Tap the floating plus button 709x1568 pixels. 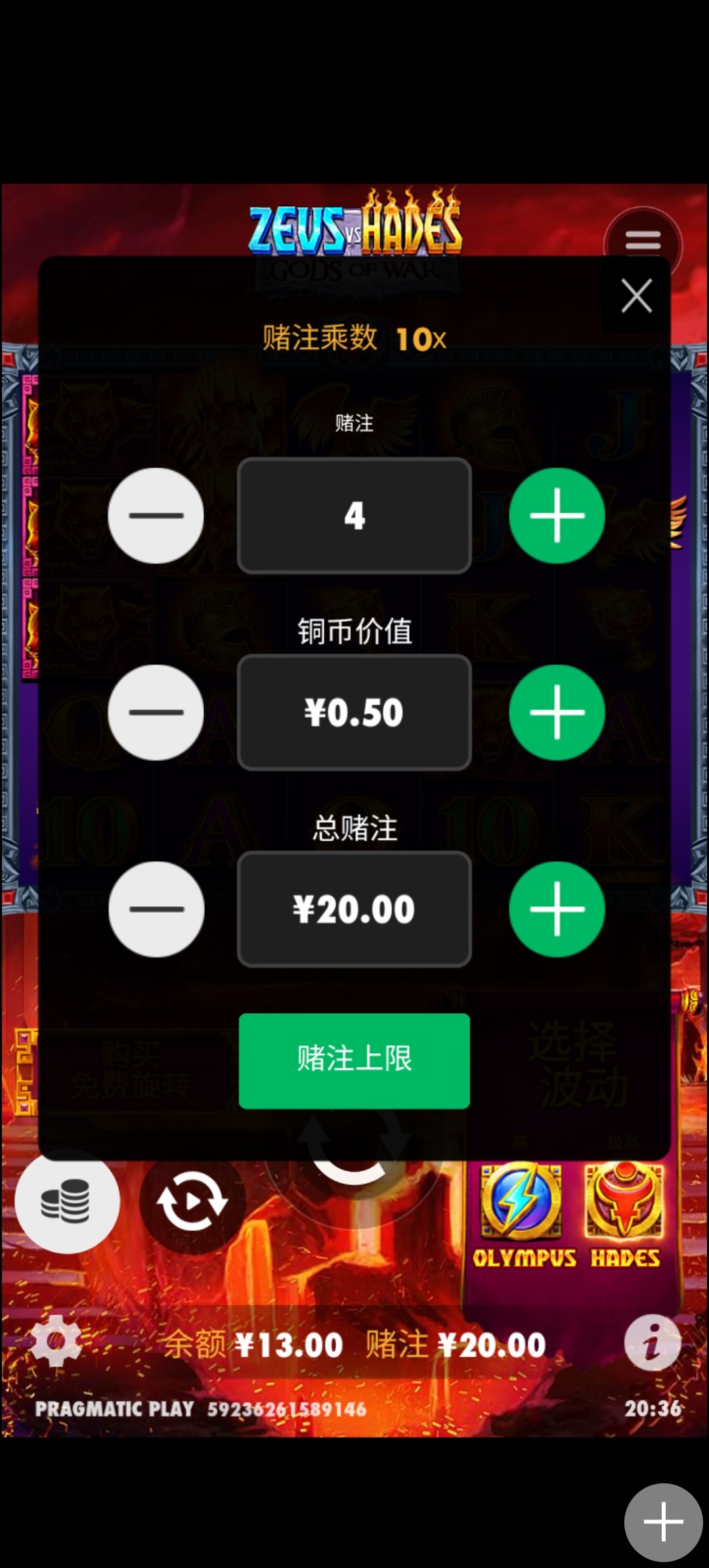pos(663,1521)
